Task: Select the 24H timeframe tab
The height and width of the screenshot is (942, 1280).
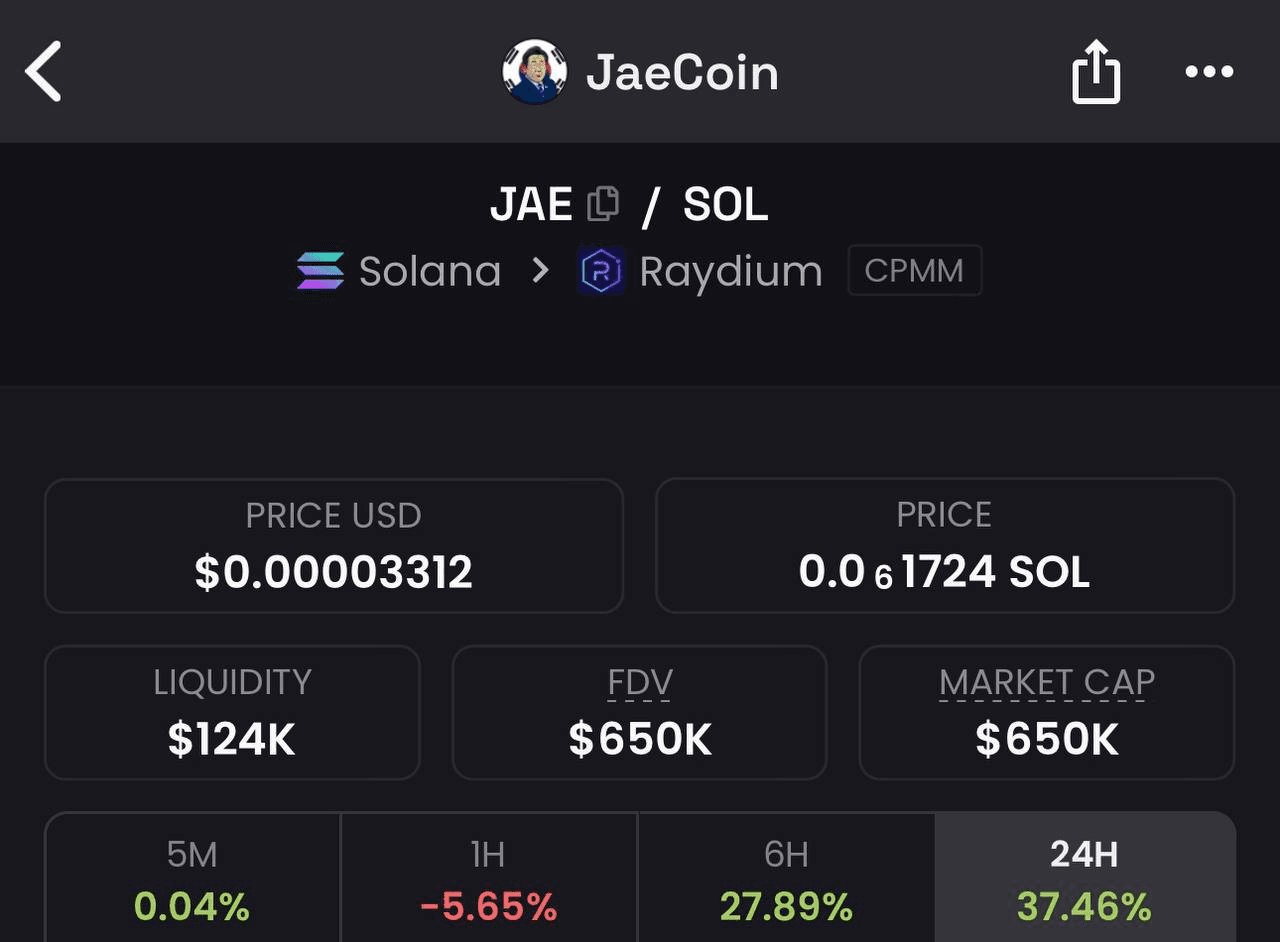Action: [1084, 880]
